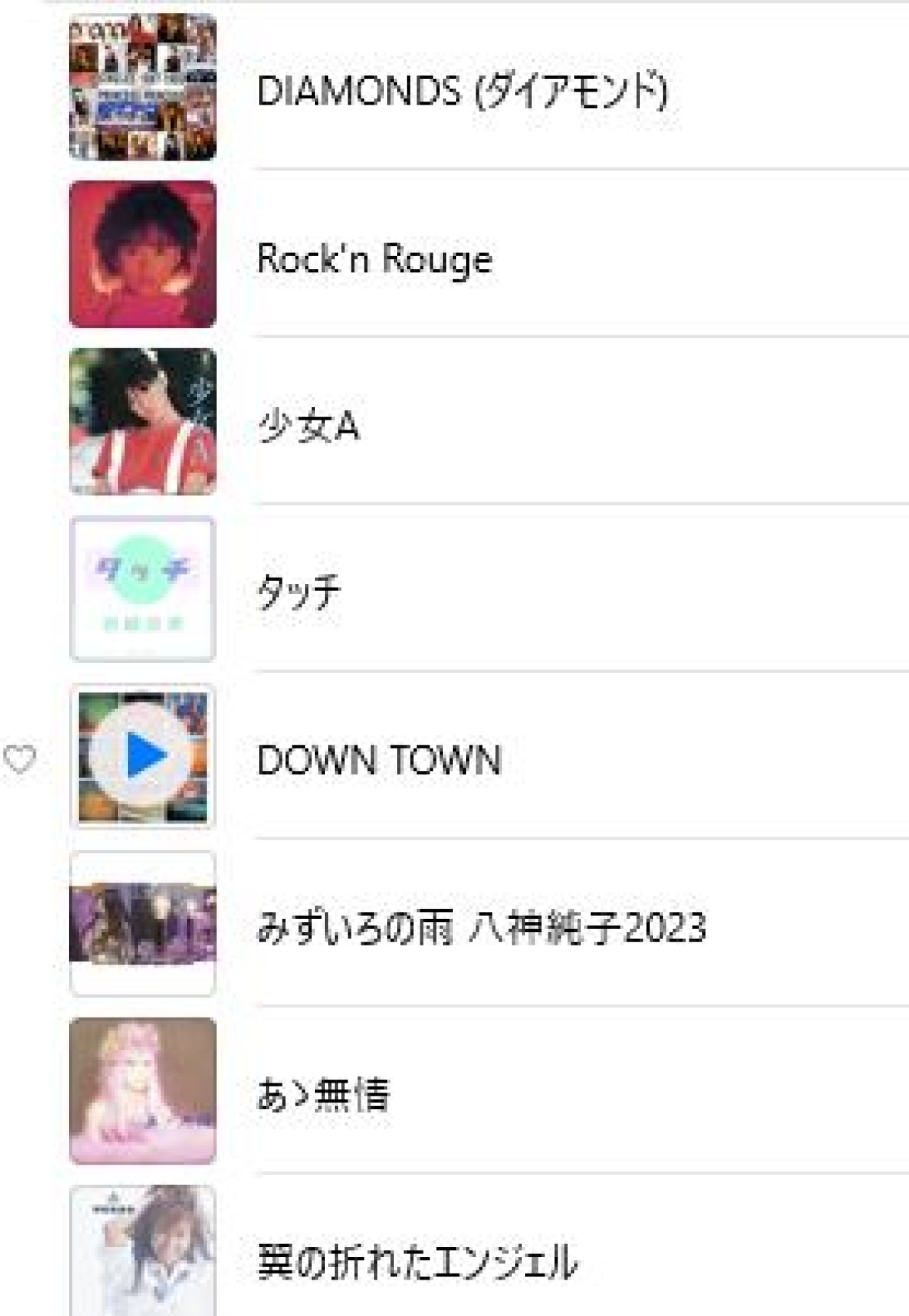This screenshot has width=909, height=1316.
Task: Choose the タッチ song
Action: [x=299, y=592]
